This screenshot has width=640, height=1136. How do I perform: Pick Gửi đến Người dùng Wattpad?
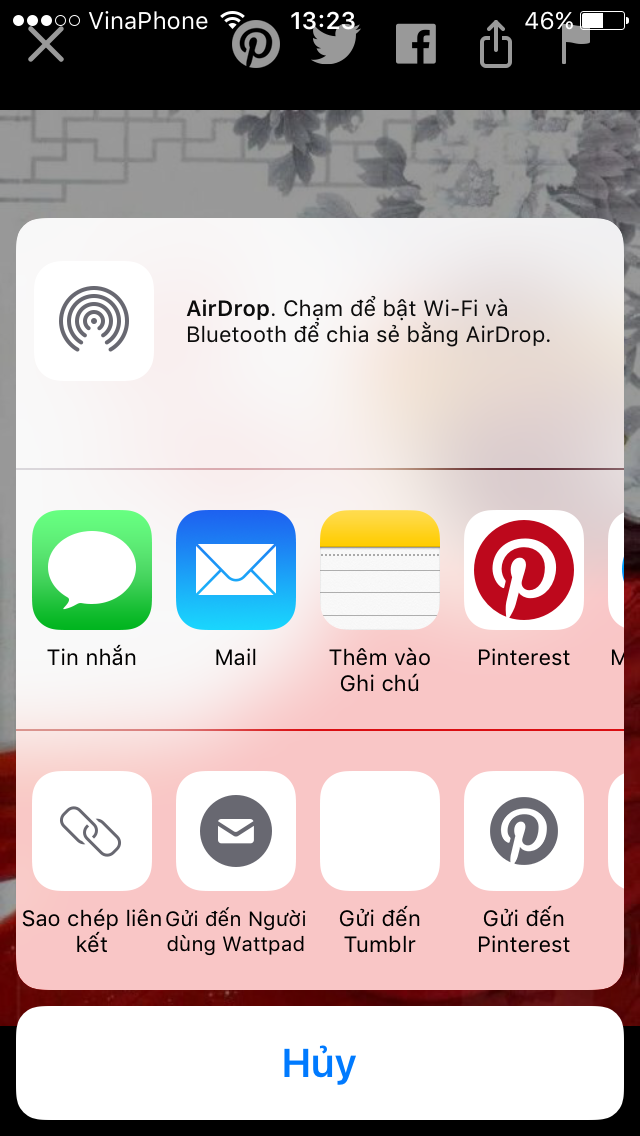[236, 831]
